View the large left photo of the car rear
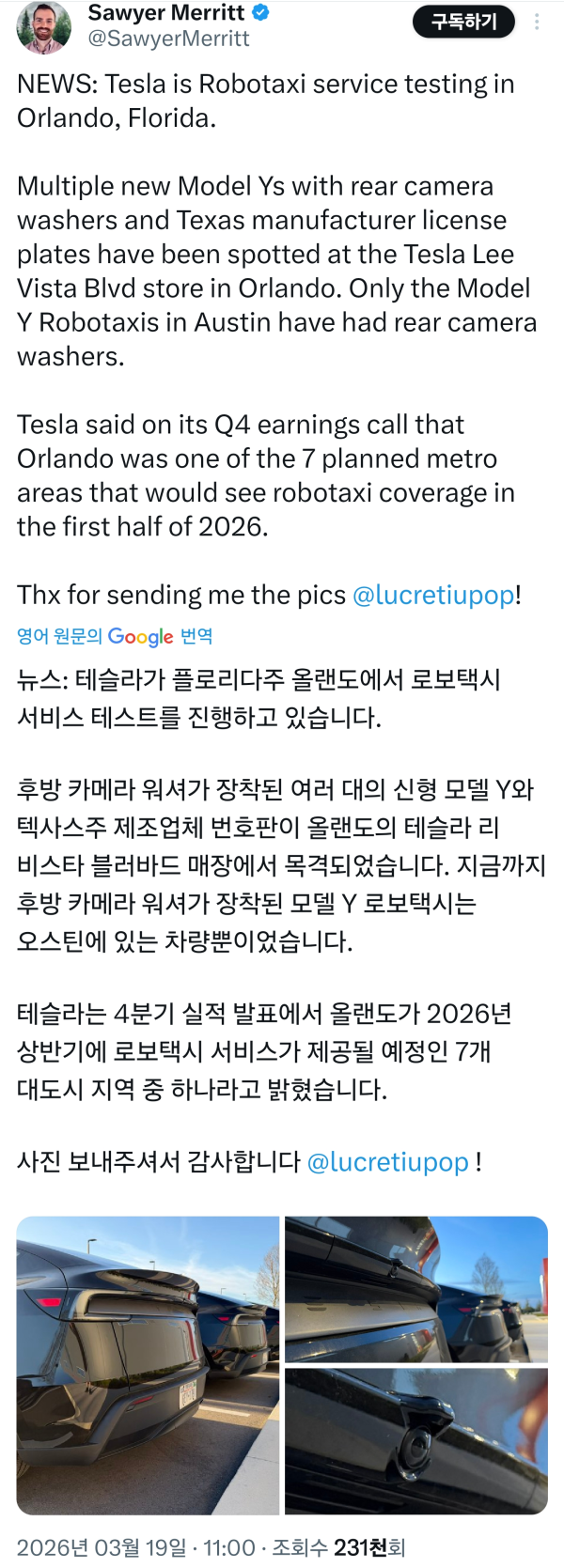Image resolution: width=564 pixels, height=1568 pixels. coord(148,1364)
